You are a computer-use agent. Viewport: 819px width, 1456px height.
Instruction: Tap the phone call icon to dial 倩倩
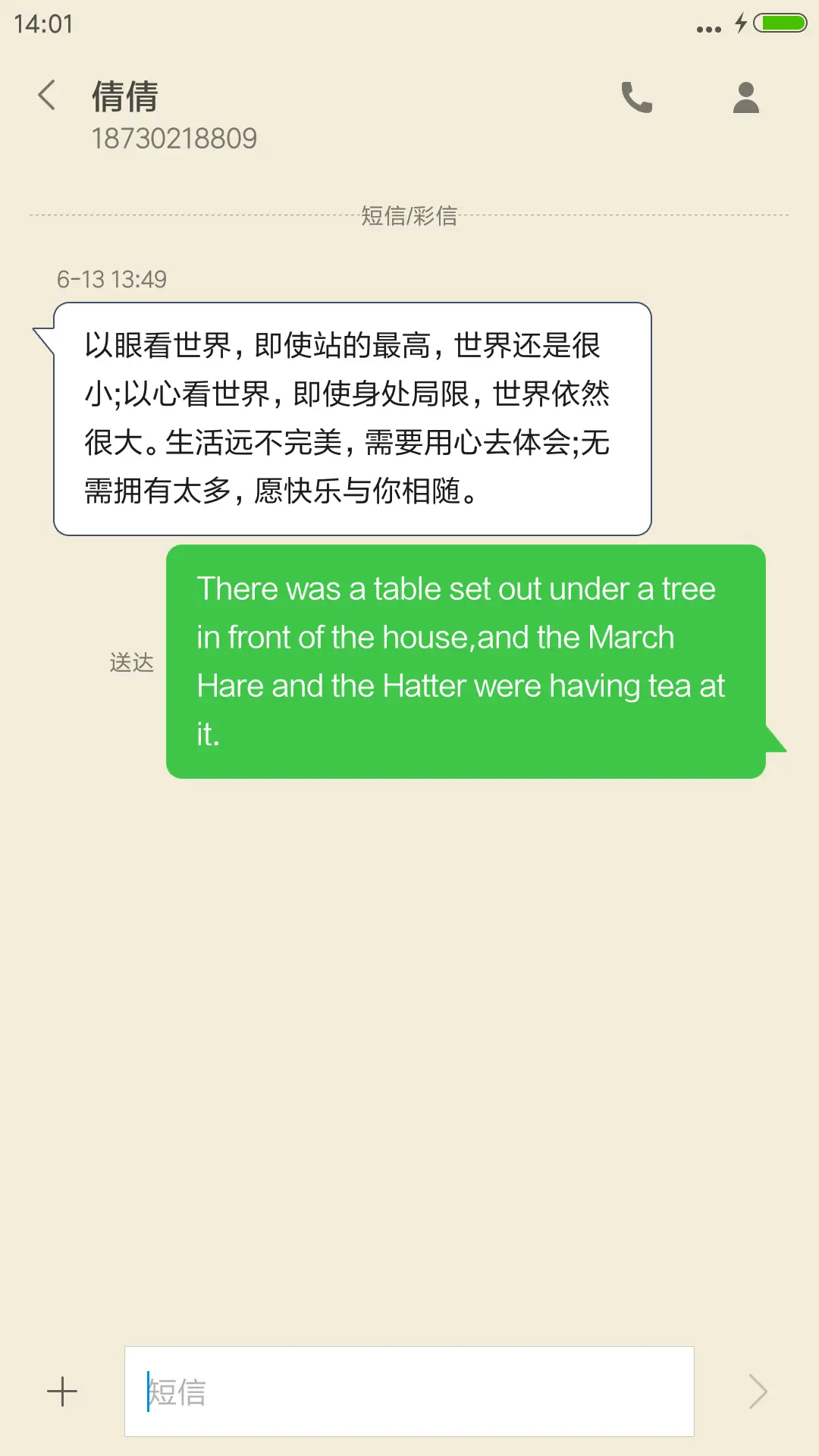point(636,96)
